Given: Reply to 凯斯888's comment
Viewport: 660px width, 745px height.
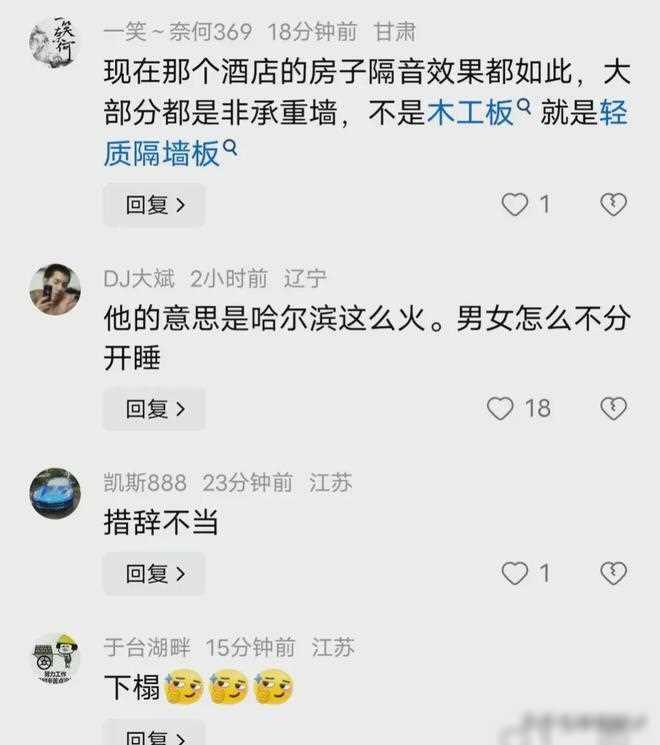Looking at the screenshot, I should 154,573.
